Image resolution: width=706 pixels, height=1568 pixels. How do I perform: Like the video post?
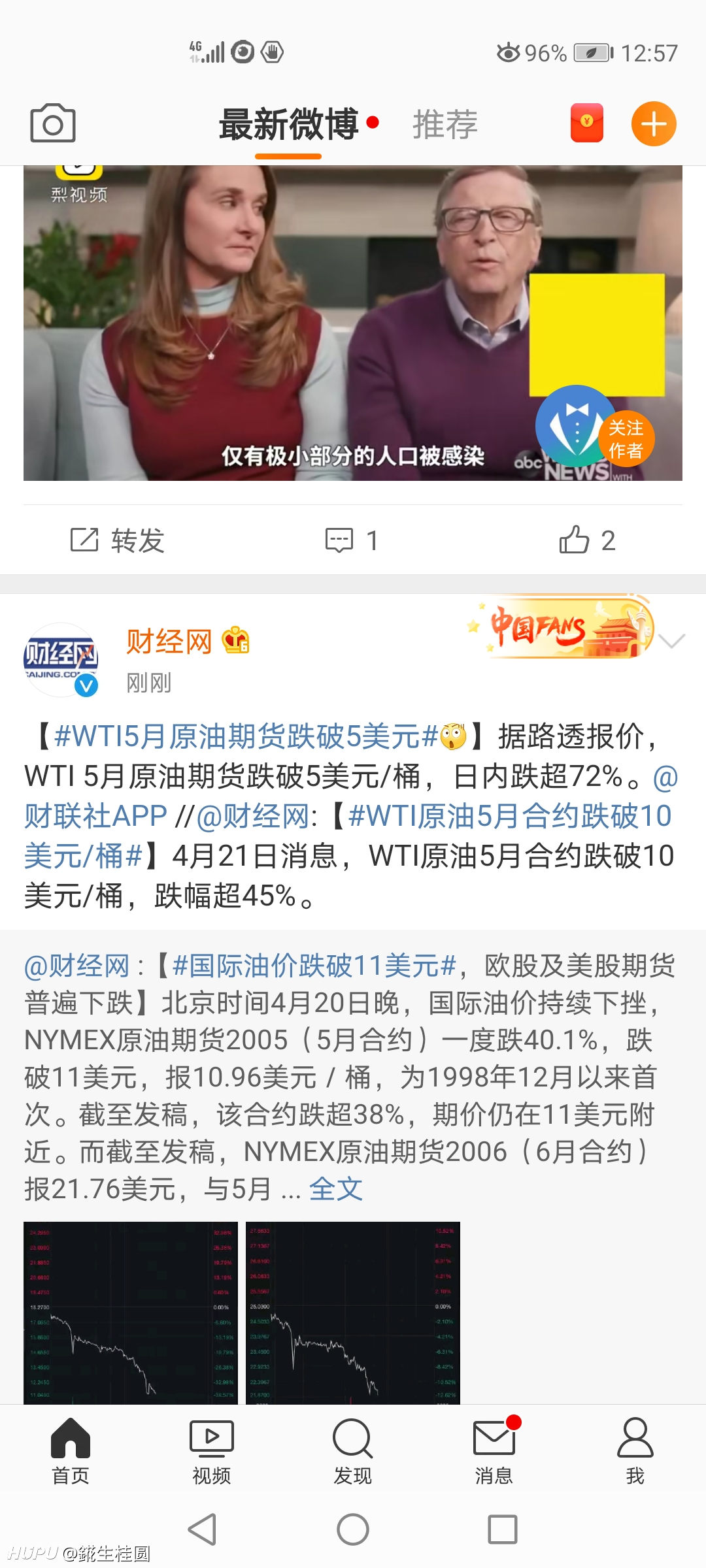(x=587, y=540)
